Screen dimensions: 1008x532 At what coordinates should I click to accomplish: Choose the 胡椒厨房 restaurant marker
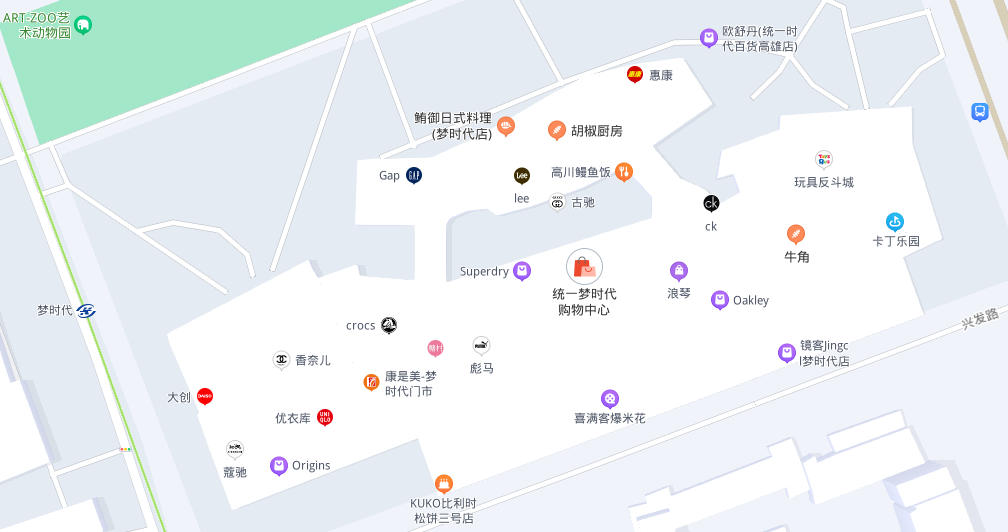(557, 130)
